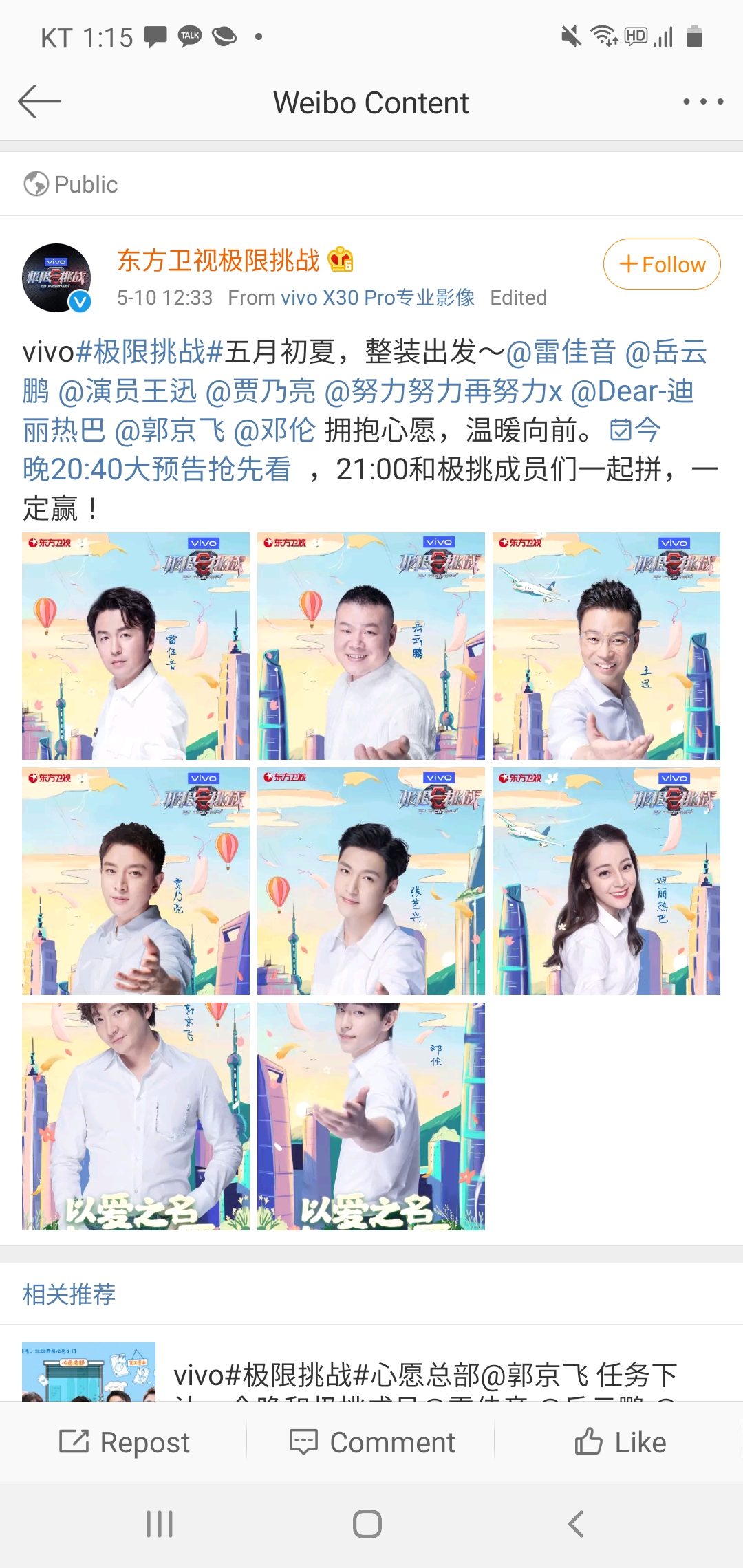Follow 东方卫视极限挑战 account
Viewport: 743px width, 1568px height.
tap(662, 264)
